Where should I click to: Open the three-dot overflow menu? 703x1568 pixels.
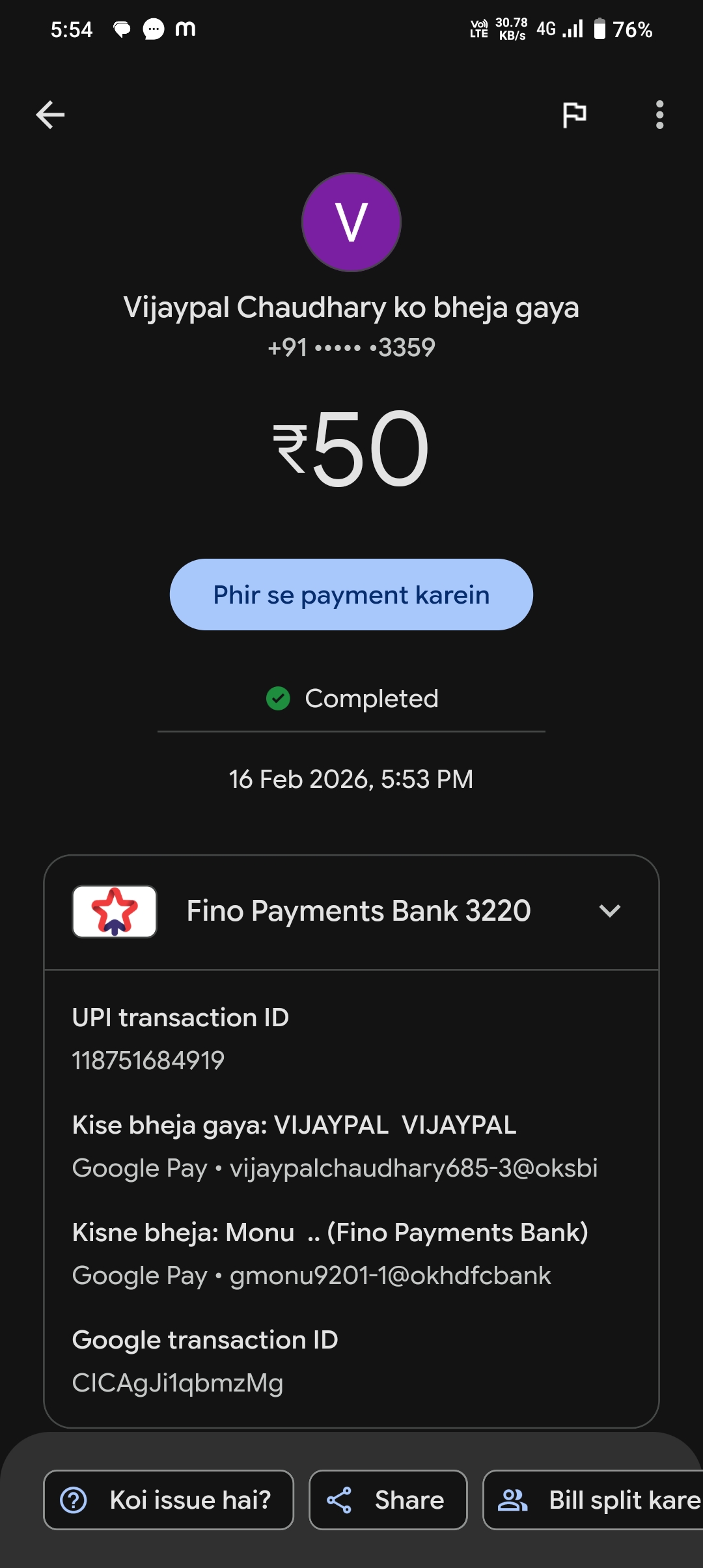coord(659,115)
